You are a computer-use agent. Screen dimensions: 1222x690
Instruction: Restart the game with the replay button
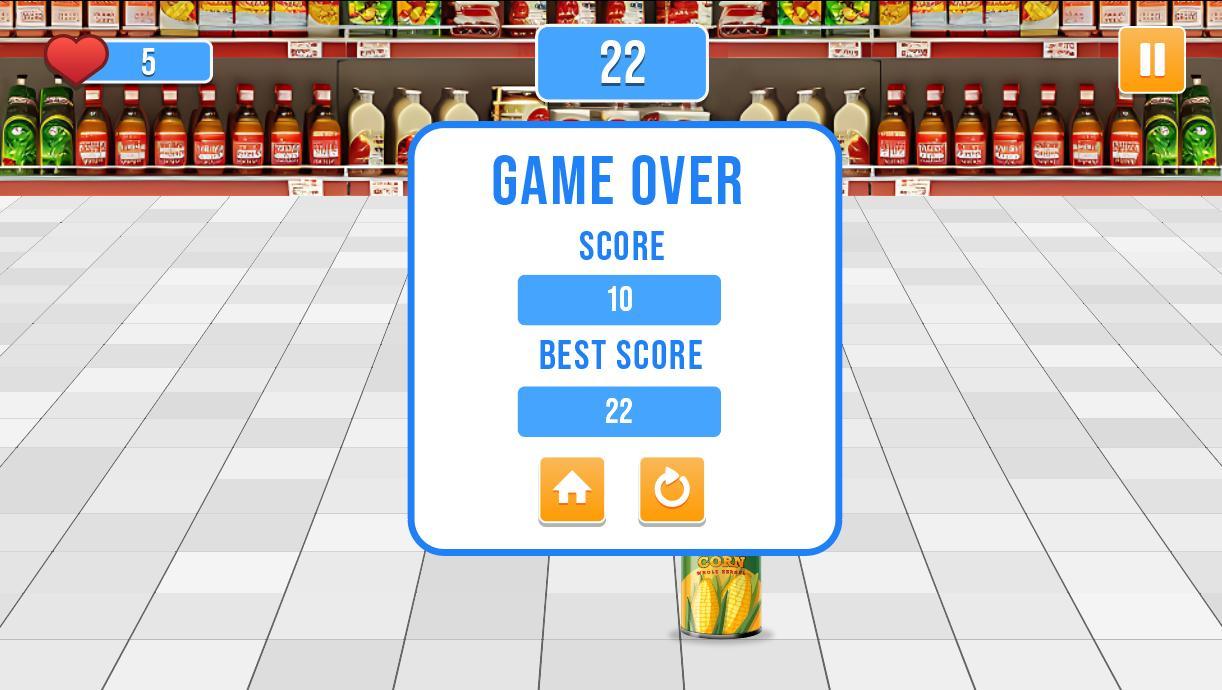[x=671, y=489]
